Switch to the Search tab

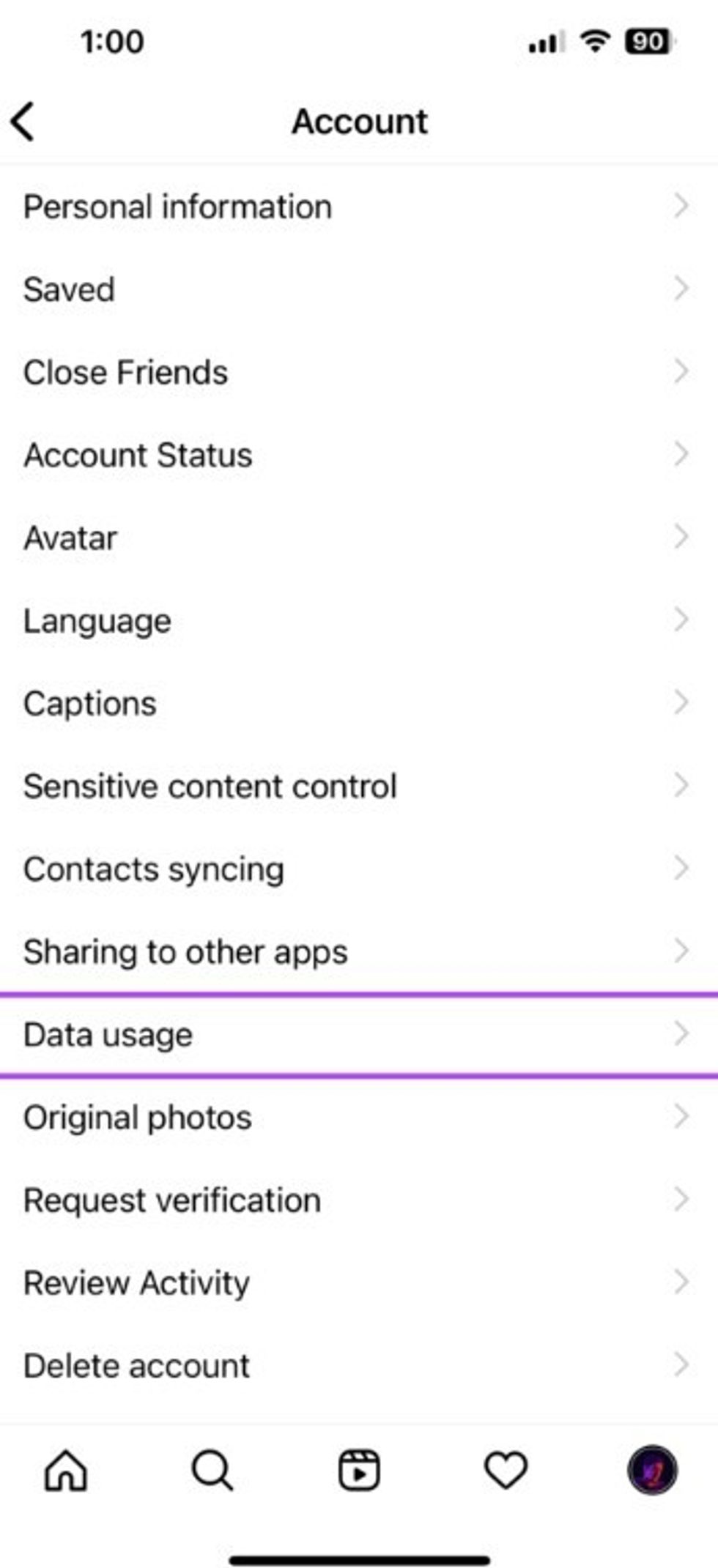tap(212, 1471)
